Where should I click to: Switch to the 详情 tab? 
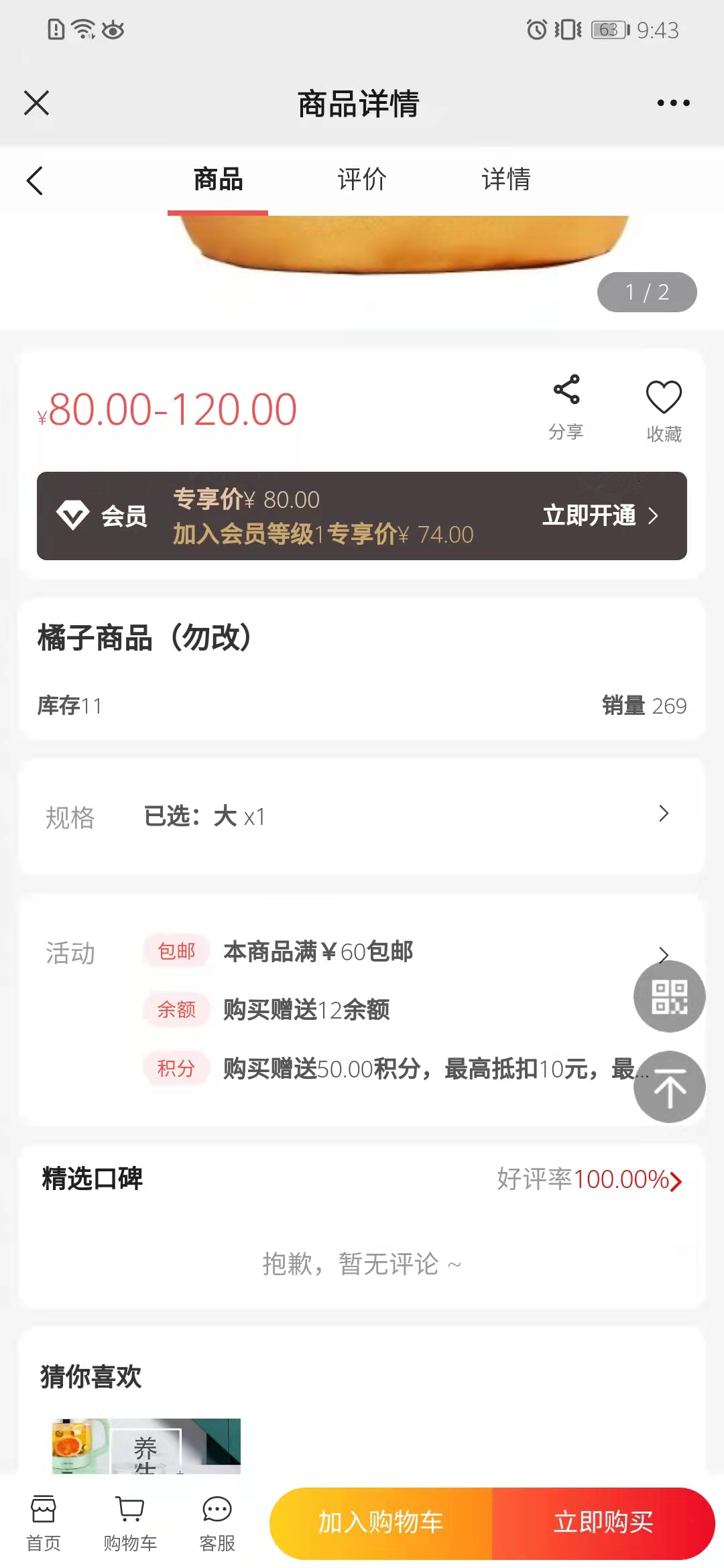click(x=506, y=180)
